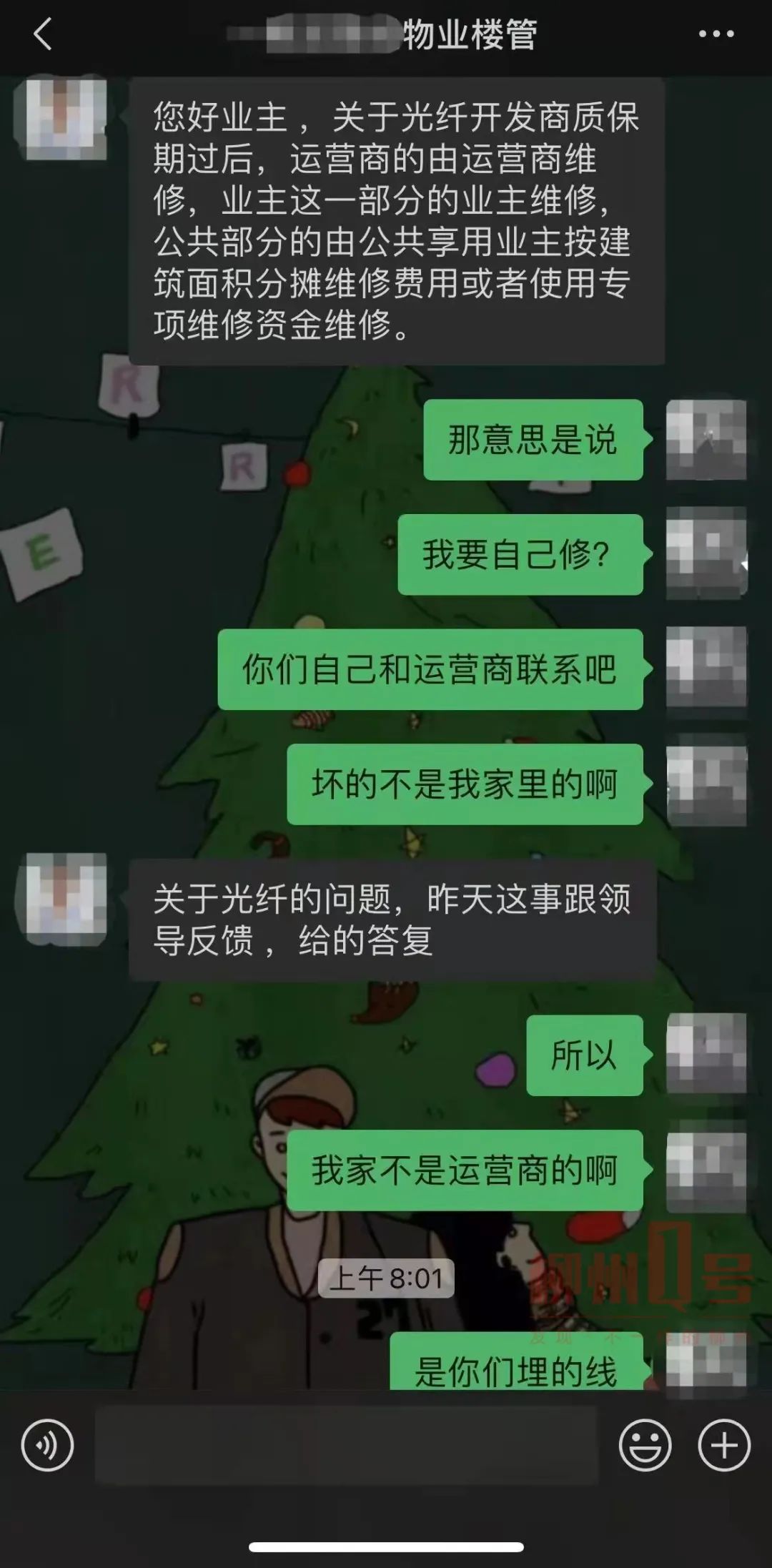This screenshot has height=1568, width=772.
Task: Tap the message text field
Action: tap(346, 1445)
